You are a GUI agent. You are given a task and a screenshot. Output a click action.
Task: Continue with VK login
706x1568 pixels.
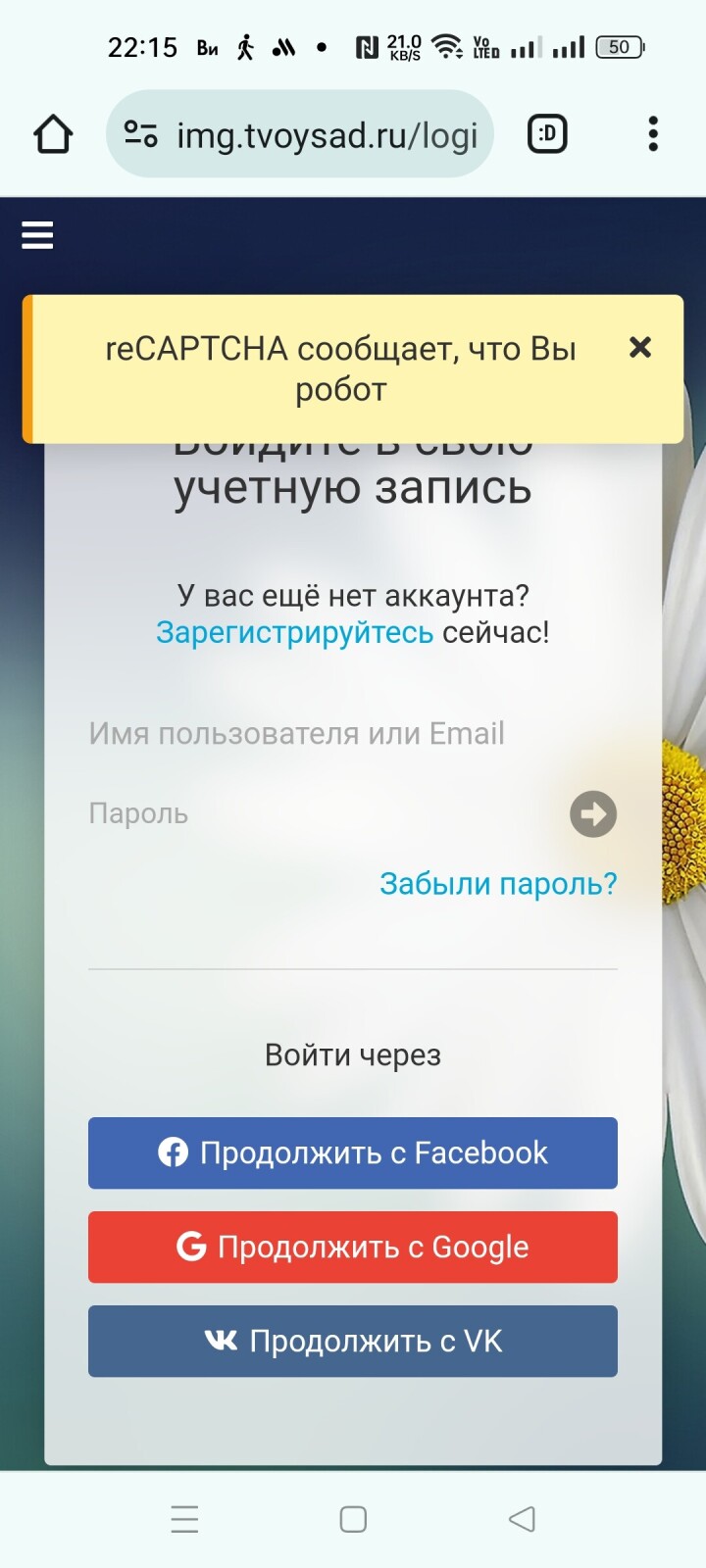(353, 1342)
